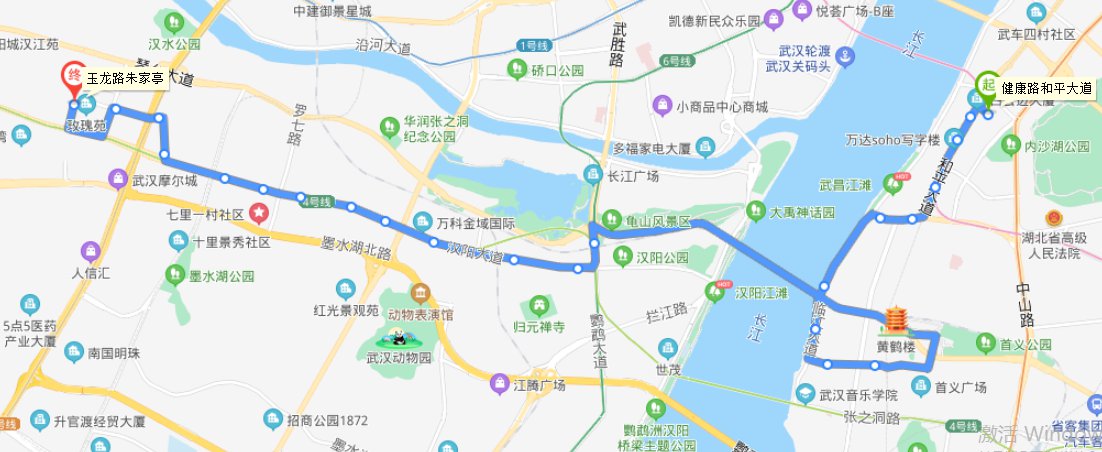Open the 黄鹤楼 landmark on the map

pyautogui.click(x=892, y=322)
